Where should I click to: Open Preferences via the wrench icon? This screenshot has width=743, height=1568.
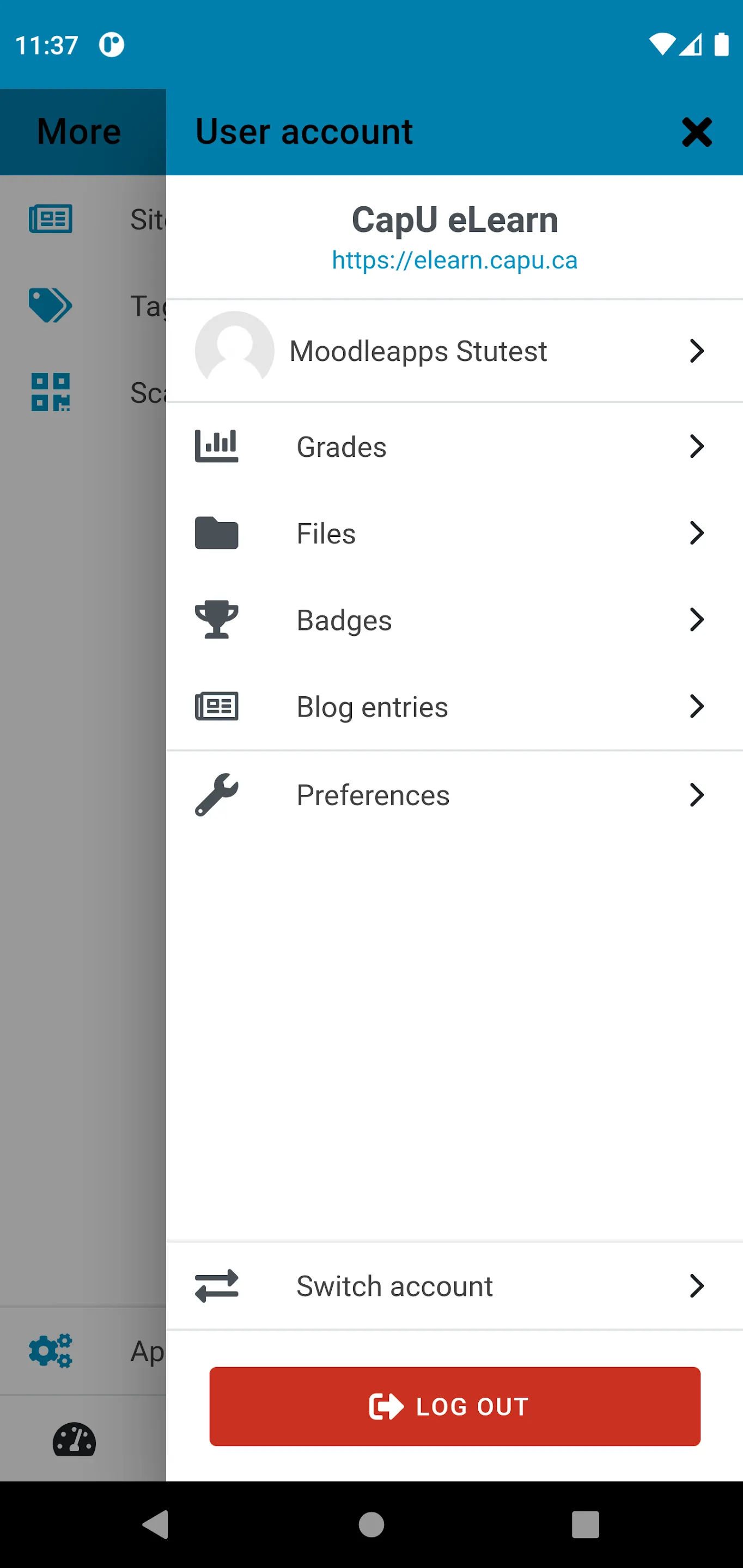click(x=217, y=795)
